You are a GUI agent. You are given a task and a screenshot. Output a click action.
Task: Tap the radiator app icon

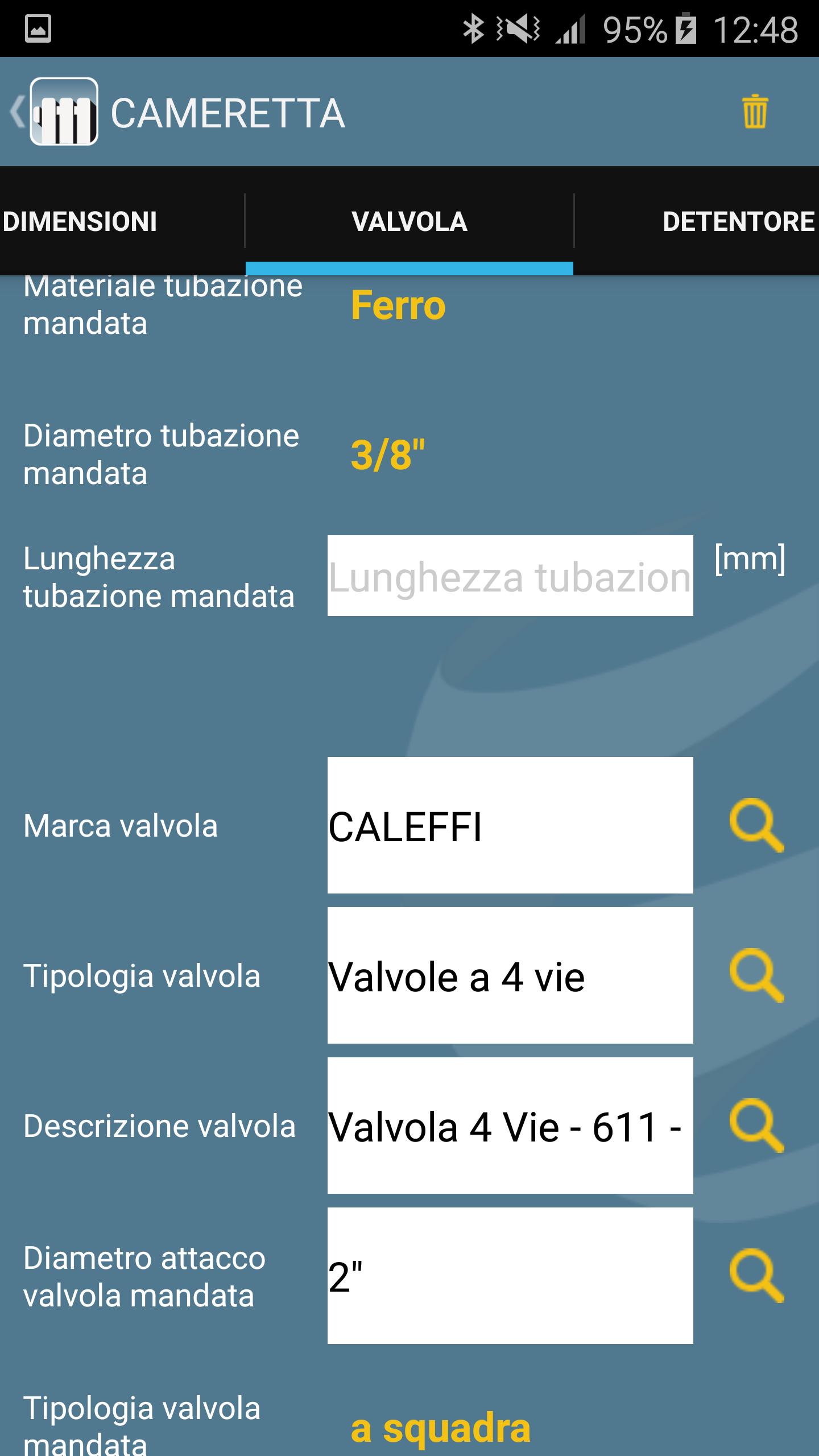[x=64, y=113]
